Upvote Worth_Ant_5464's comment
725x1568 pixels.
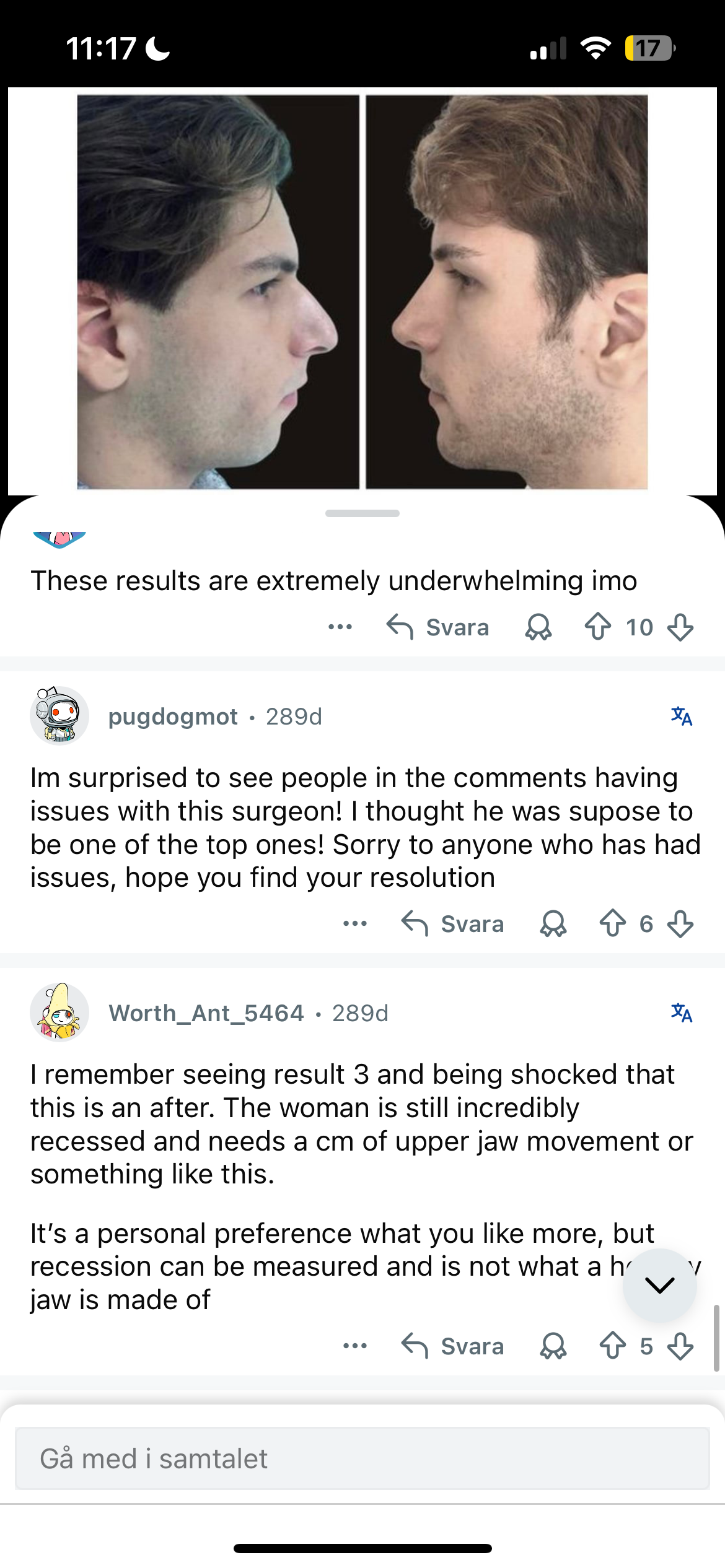pos(613,1346)
